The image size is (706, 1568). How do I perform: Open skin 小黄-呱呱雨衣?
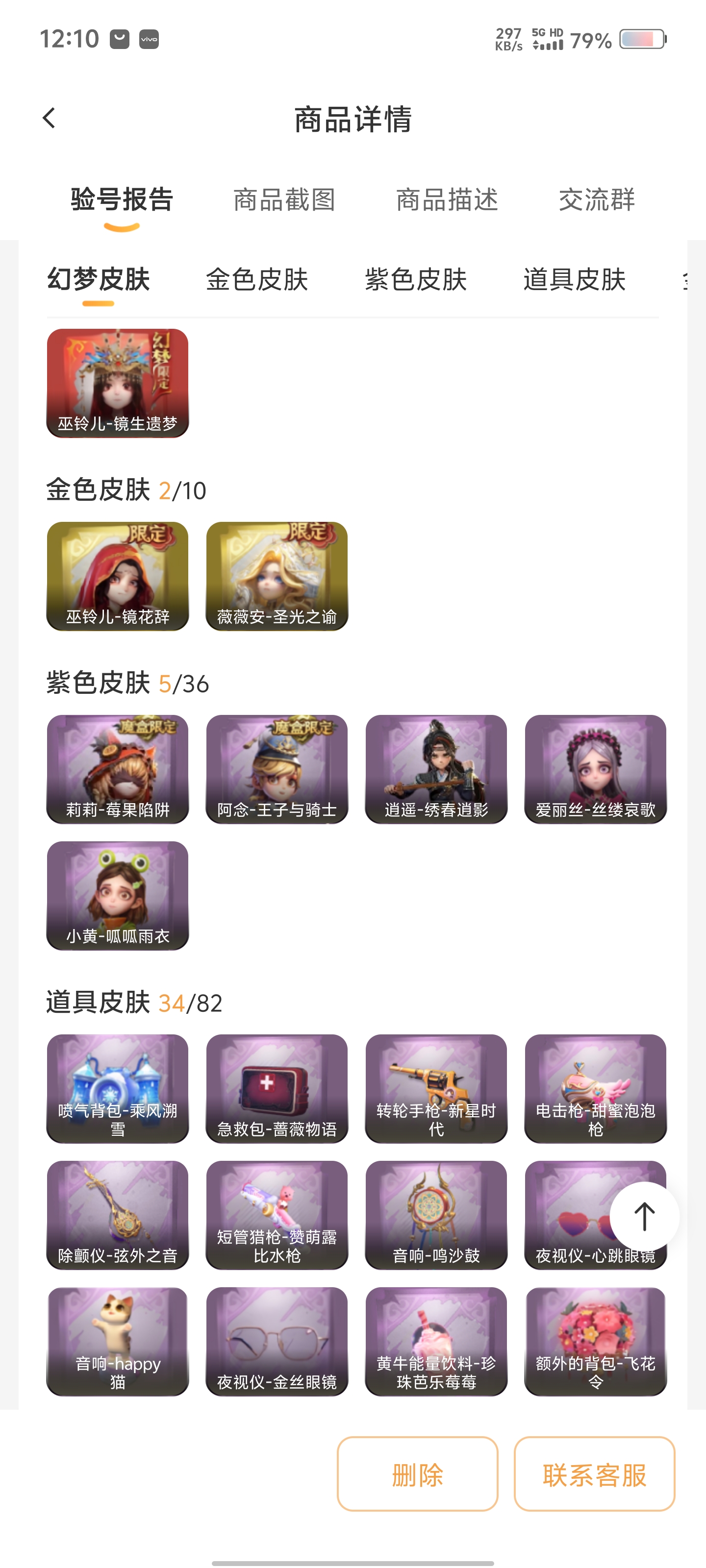click(x=118, y=895)
